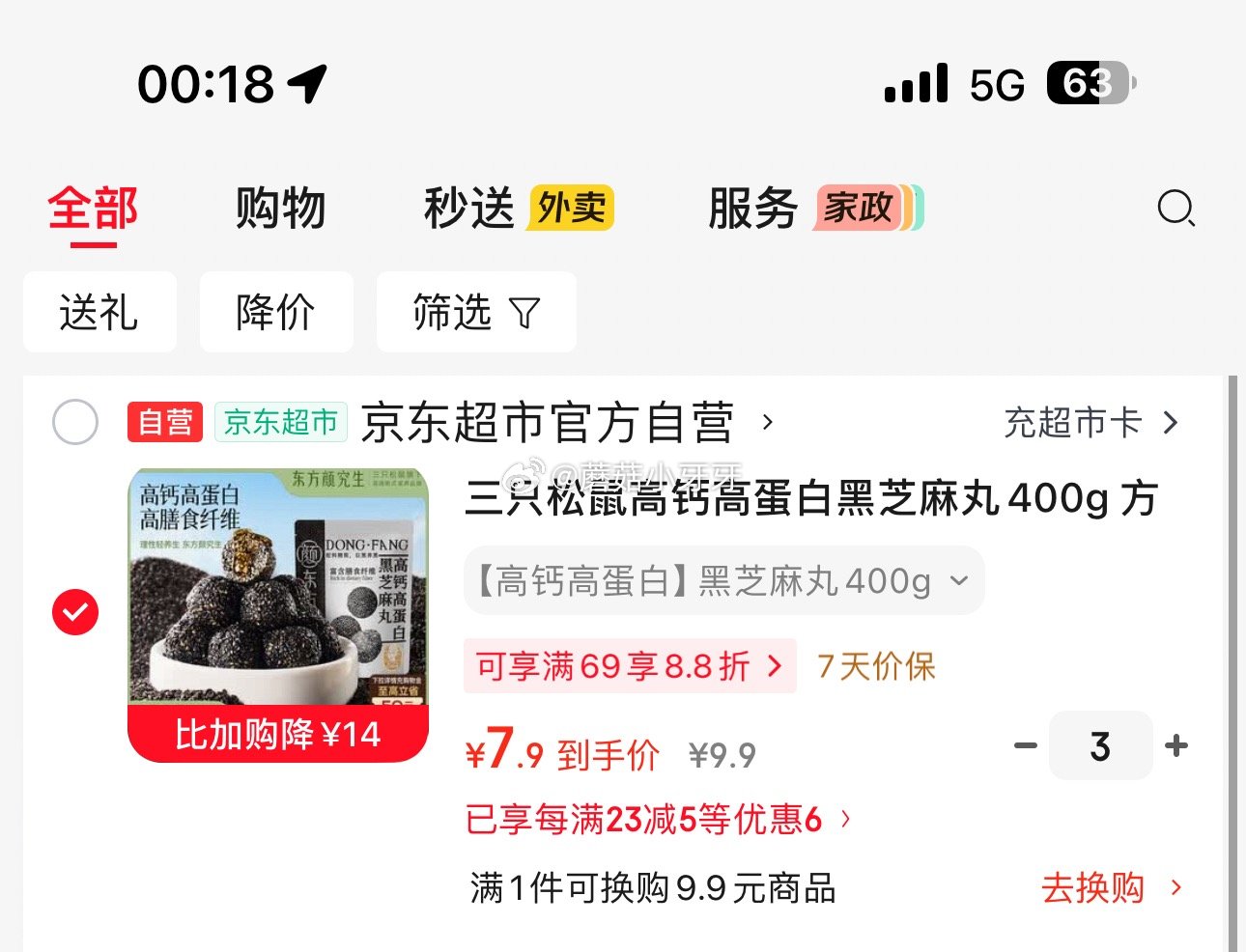Uncheck the black sesame ball item
This screenshot has width=1246, height=952.
tap(75, 611)
